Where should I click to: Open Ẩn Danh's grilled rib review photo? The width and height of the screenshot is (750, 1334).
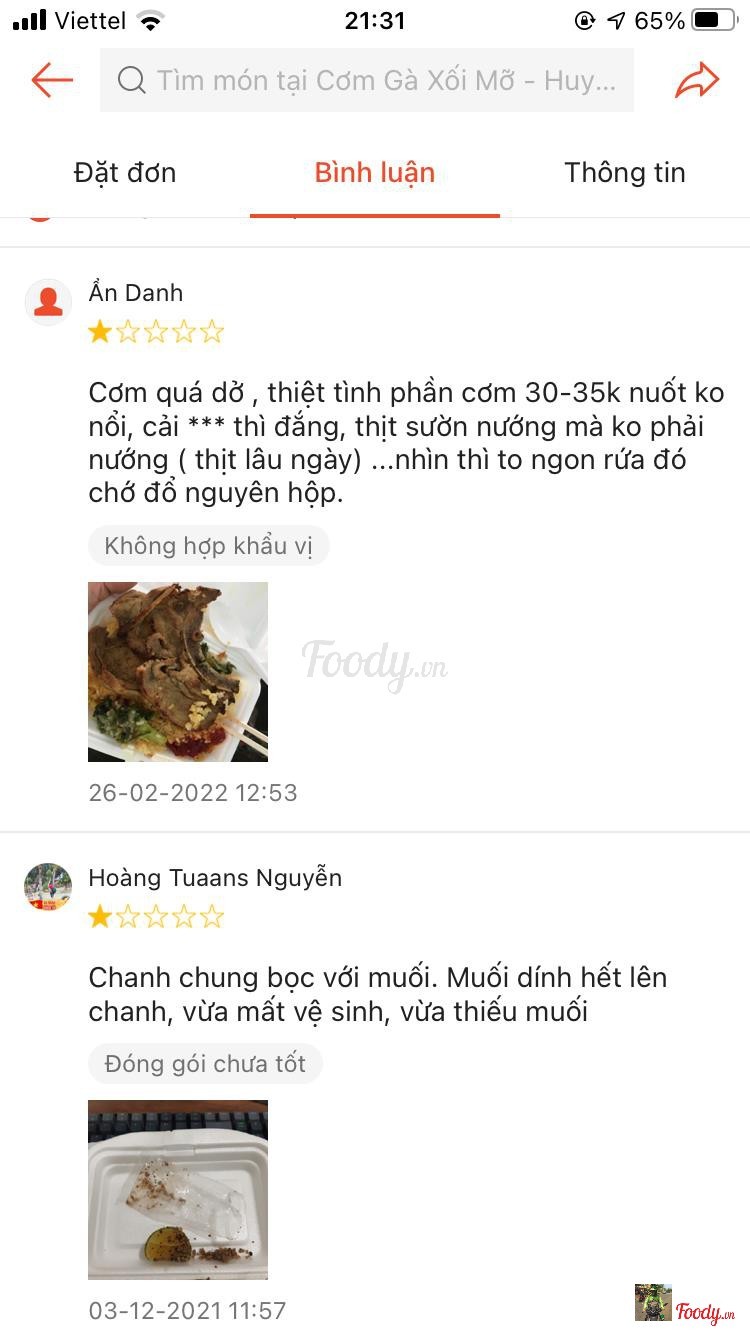pos(178,671)
